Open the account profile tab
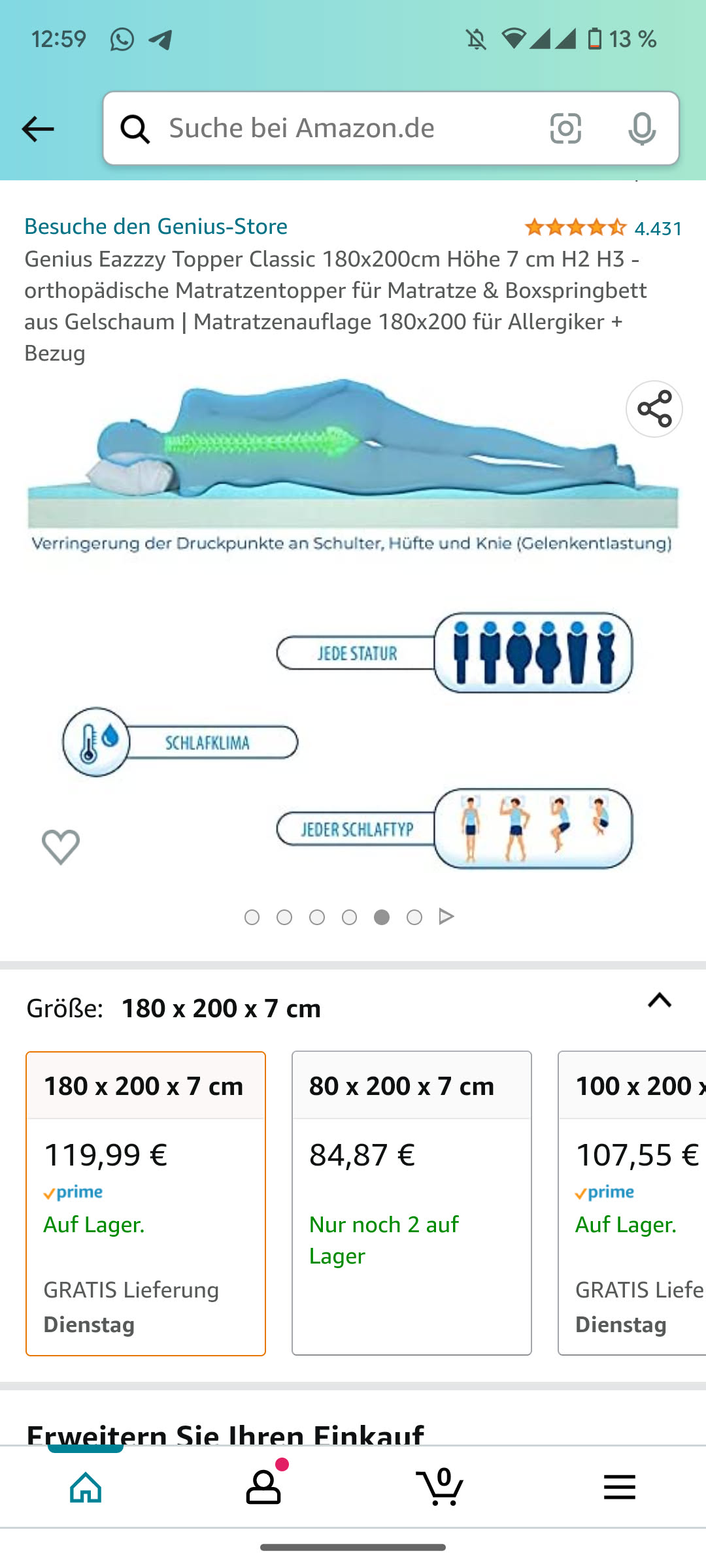The height and width of the screenshot is (1568, 706). pyautogui.click(x=263, y=1487)
